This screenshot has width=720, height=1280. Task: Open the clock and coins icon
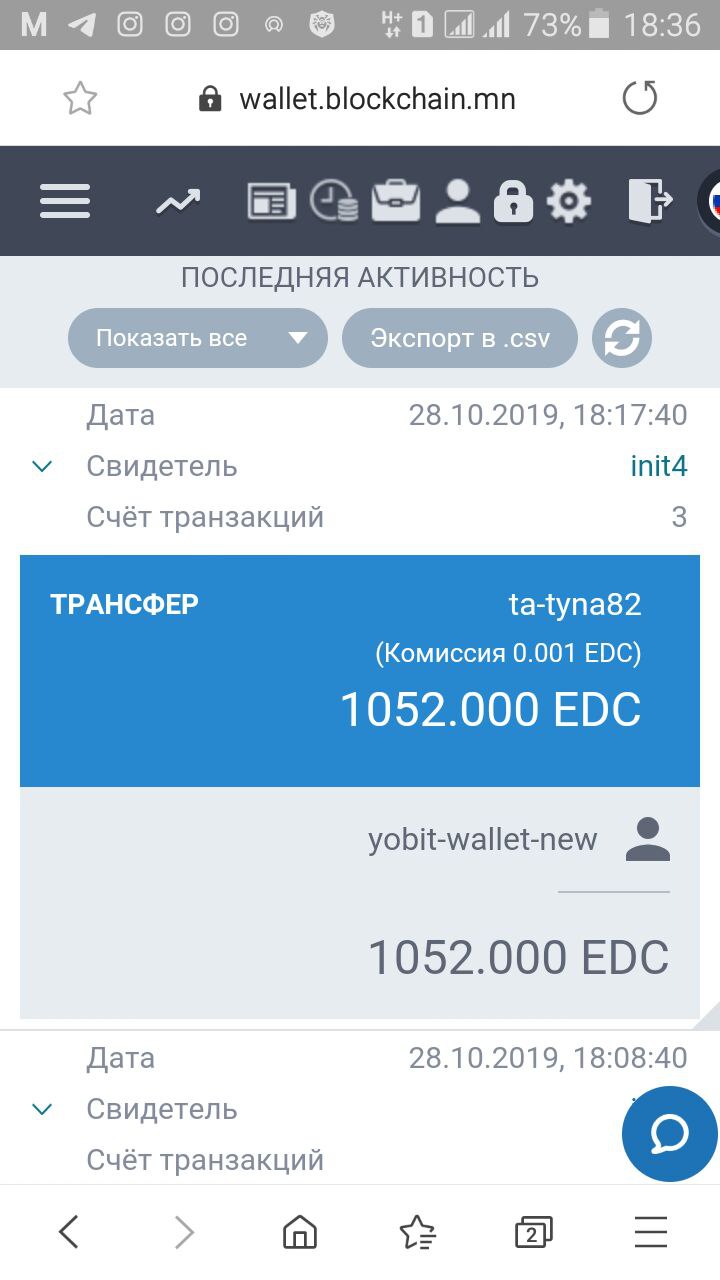tap(334, 201)
